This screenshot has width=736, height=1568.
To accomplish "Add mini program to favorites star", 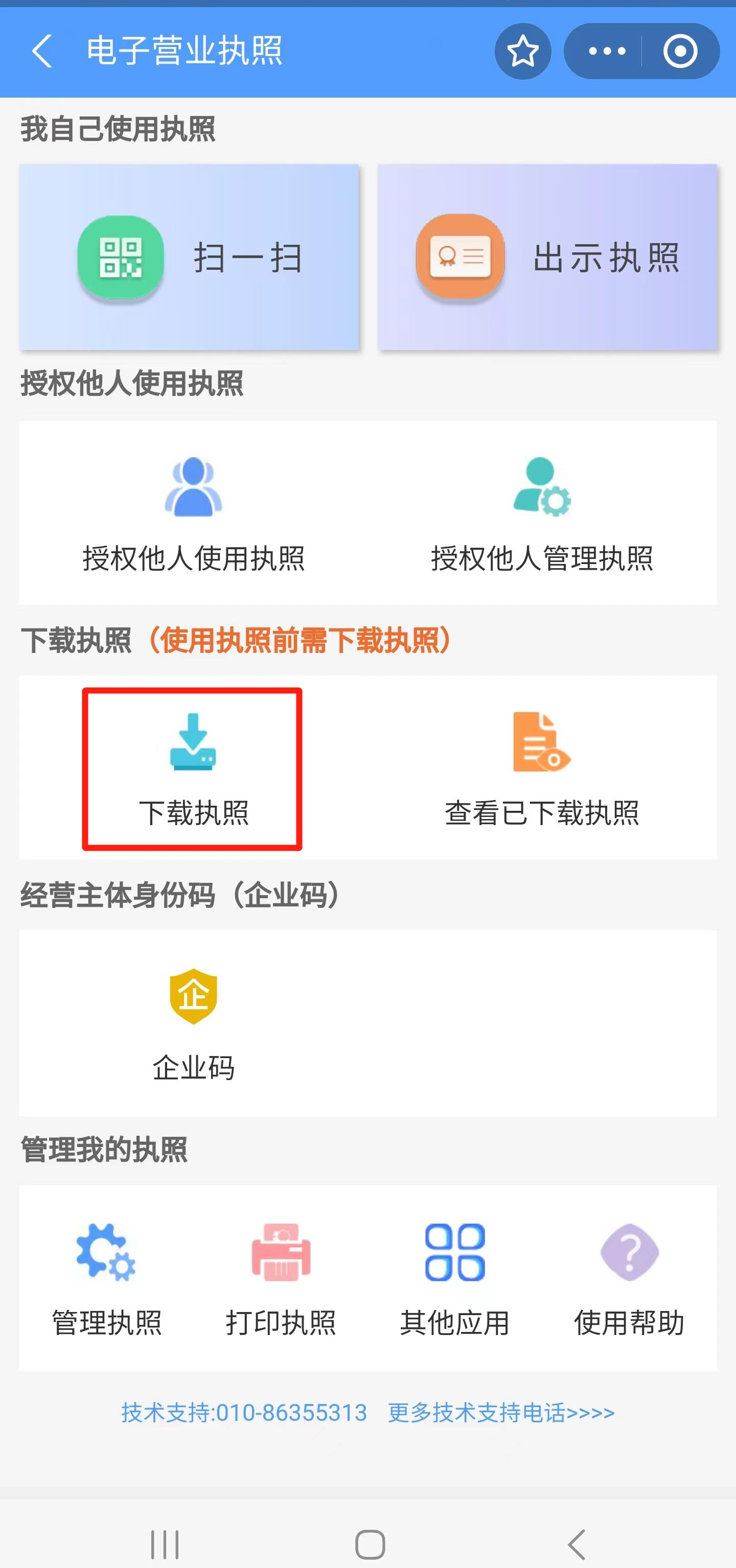I will pos(522,51).
